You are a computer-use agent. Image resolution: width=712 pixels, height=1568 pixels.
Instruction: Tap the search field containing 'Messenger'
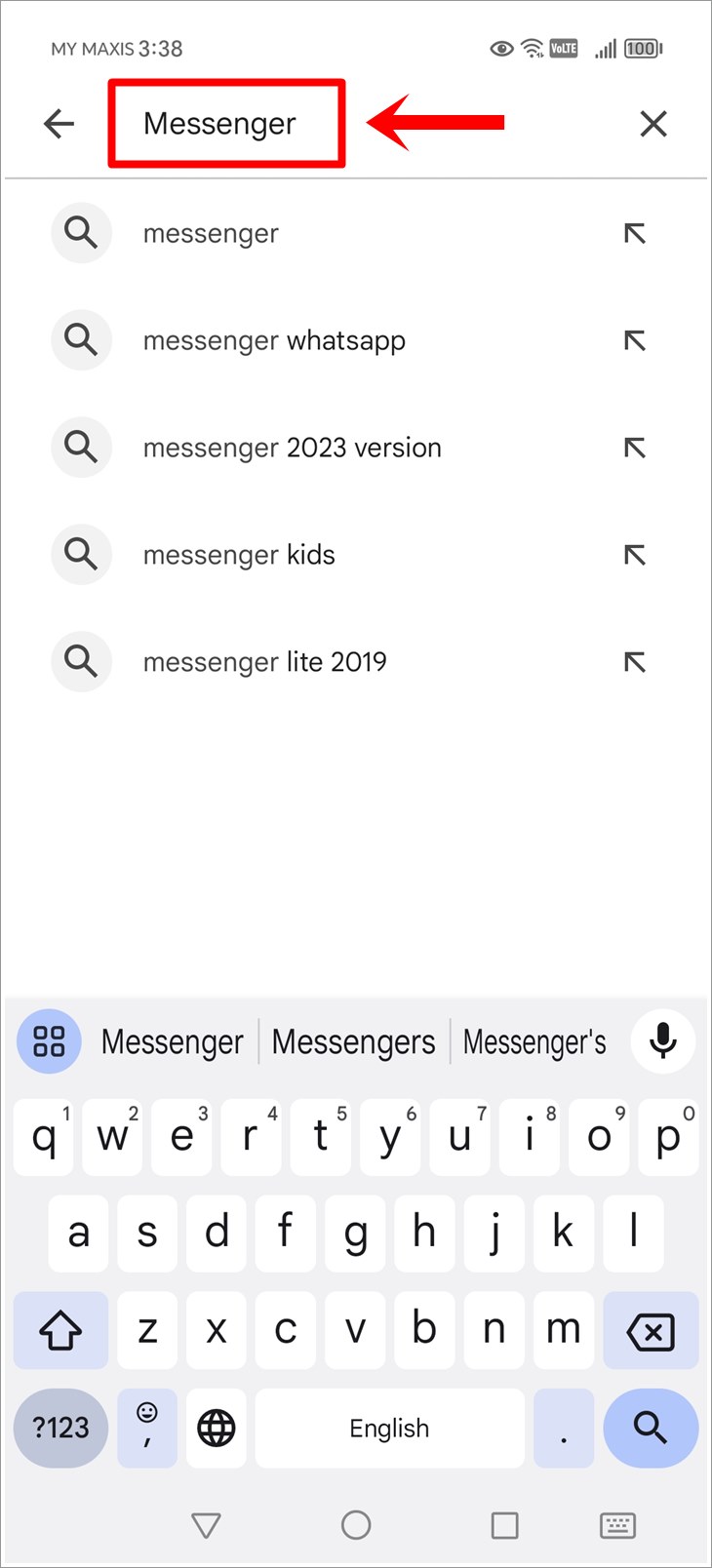point(226,123)
